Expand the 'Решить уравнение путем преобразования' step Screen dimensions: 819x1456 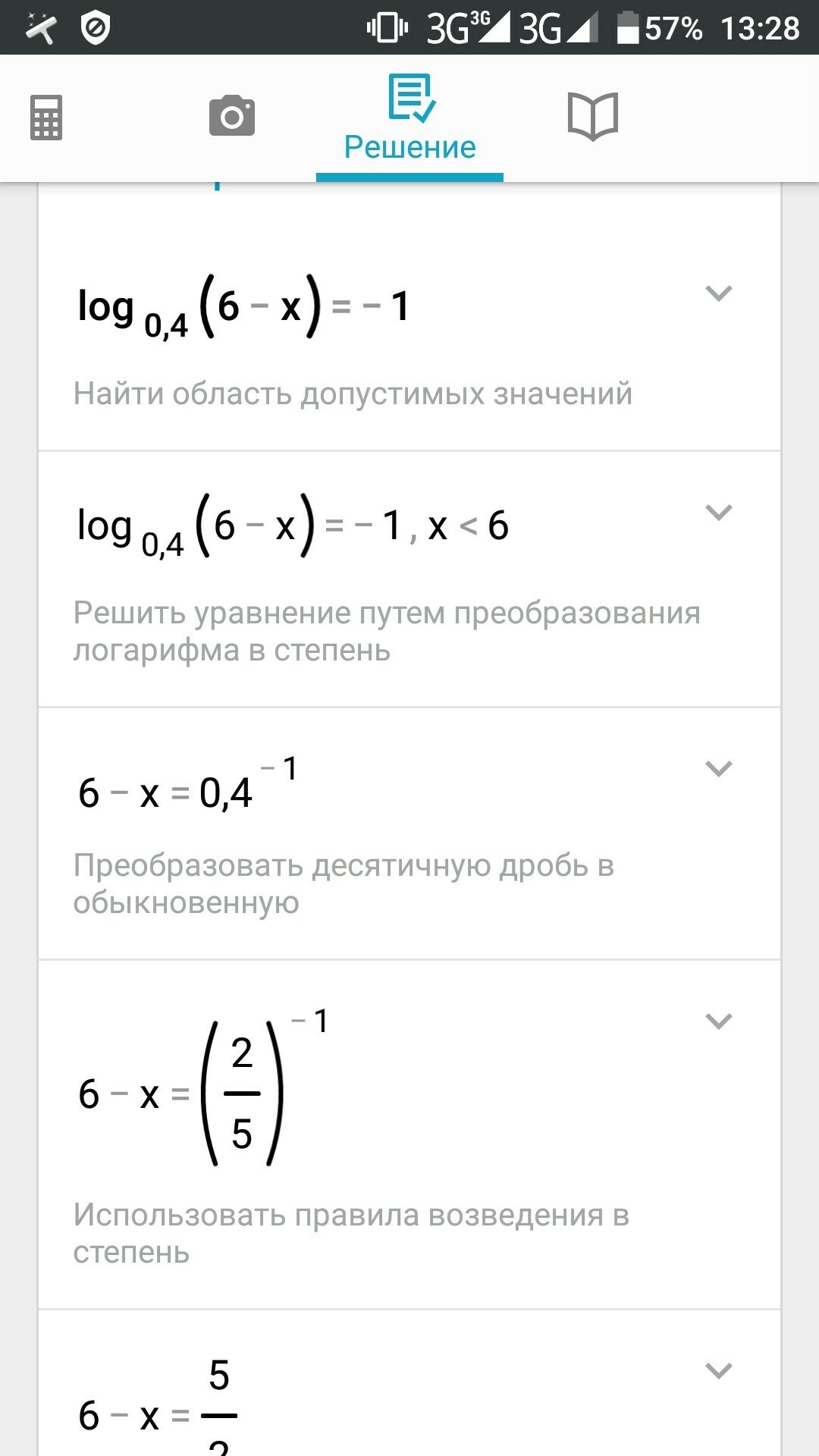[x=718, y=513]
